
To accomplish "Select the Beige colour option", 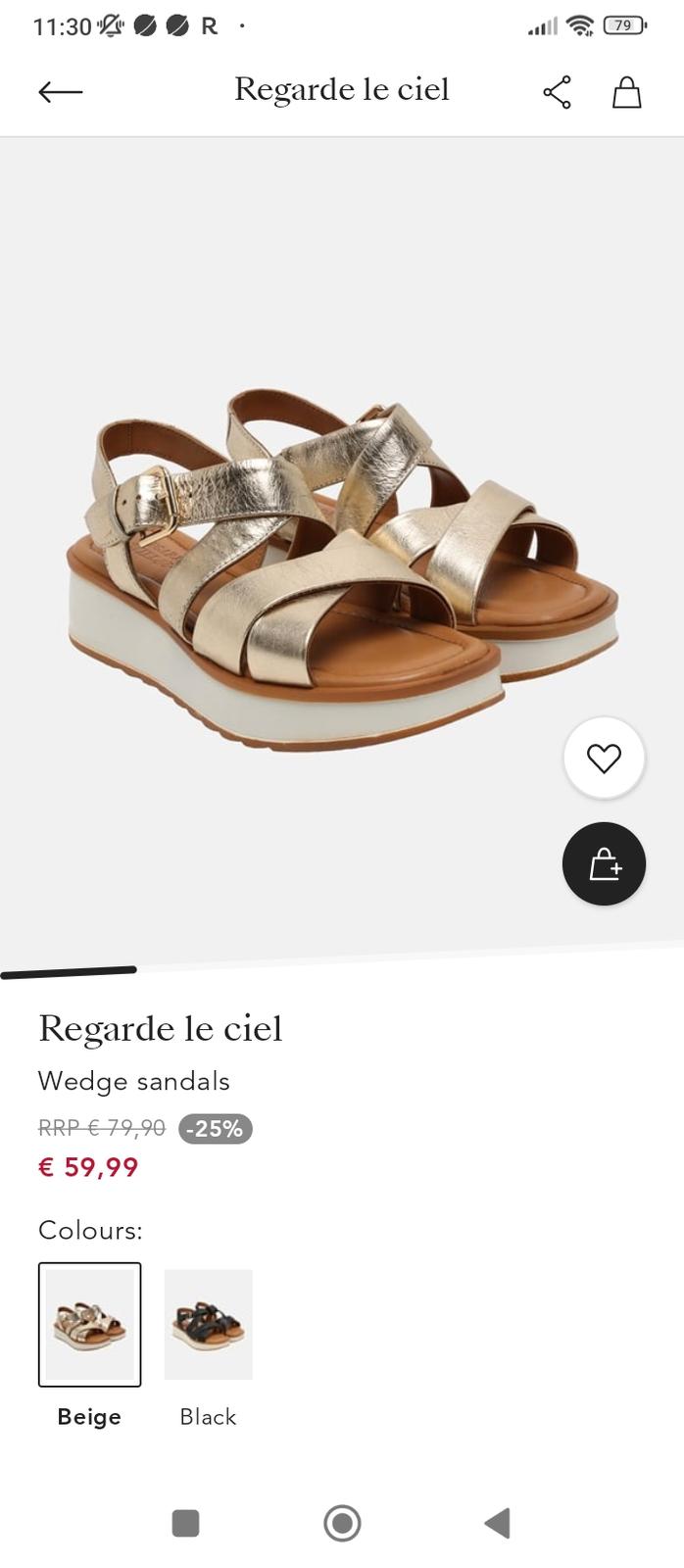I will tap(89, 1324).
